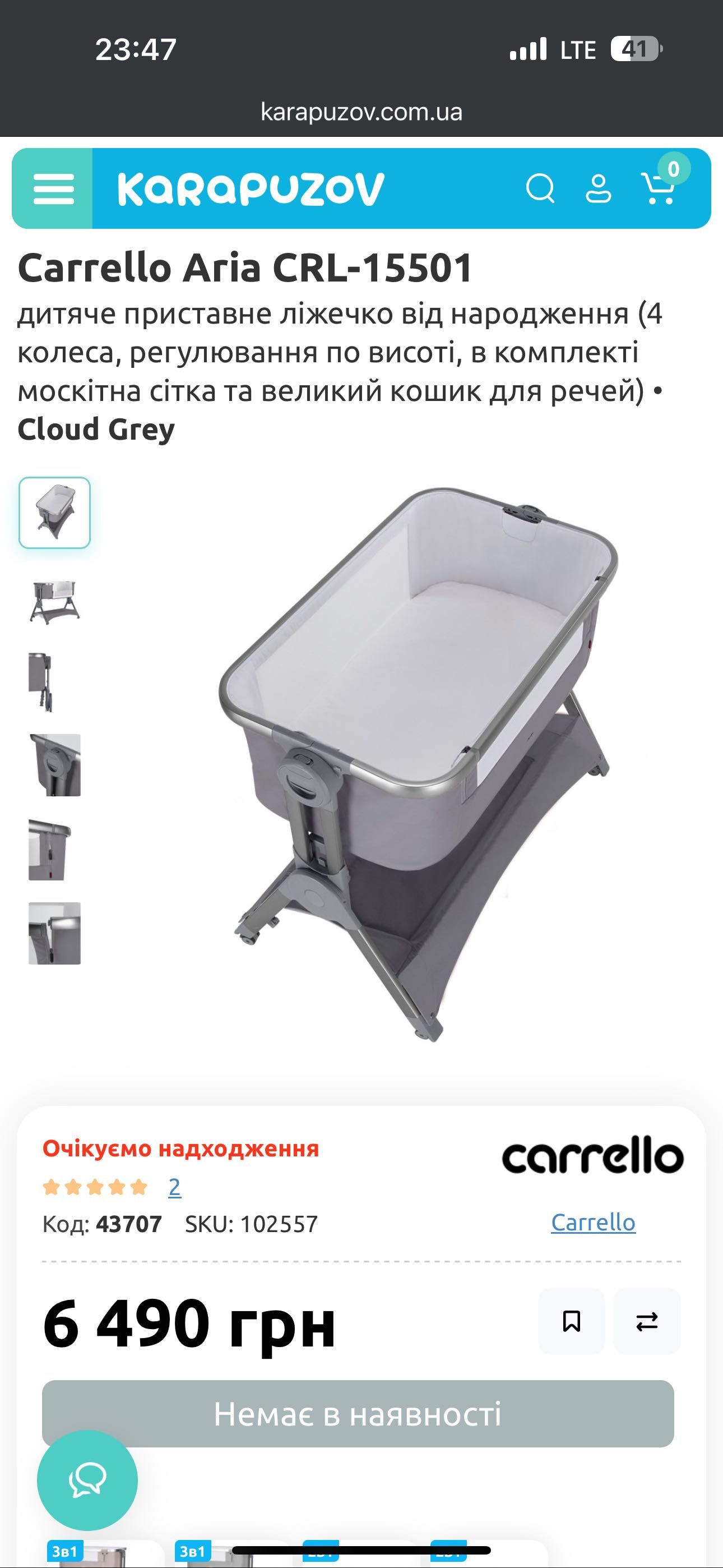Viewport: 723px width, 1568px height.
Task: Select the second product thumbnail
Action: point(54,601)
